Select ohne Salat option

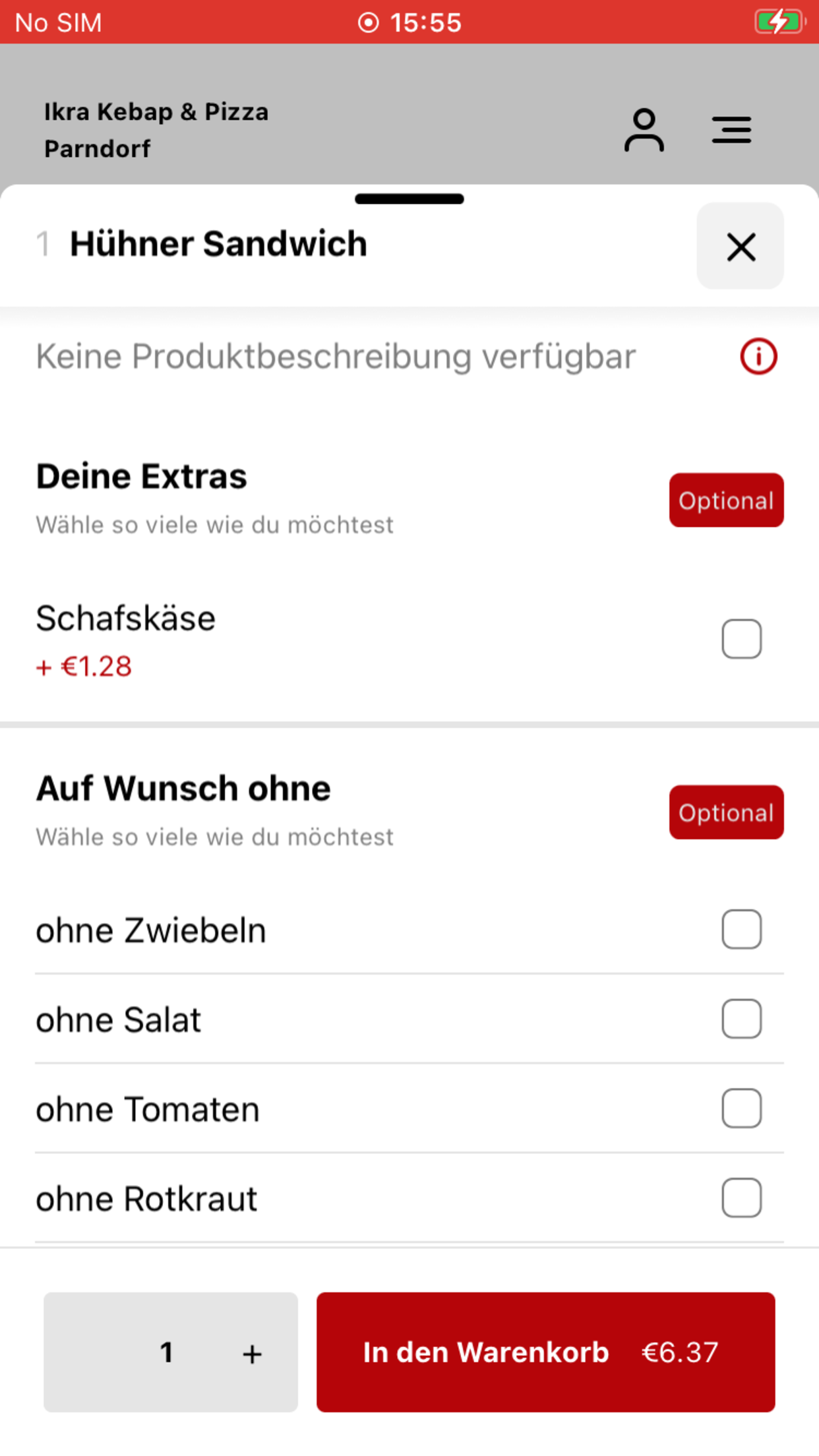[x=741, y=1019]
